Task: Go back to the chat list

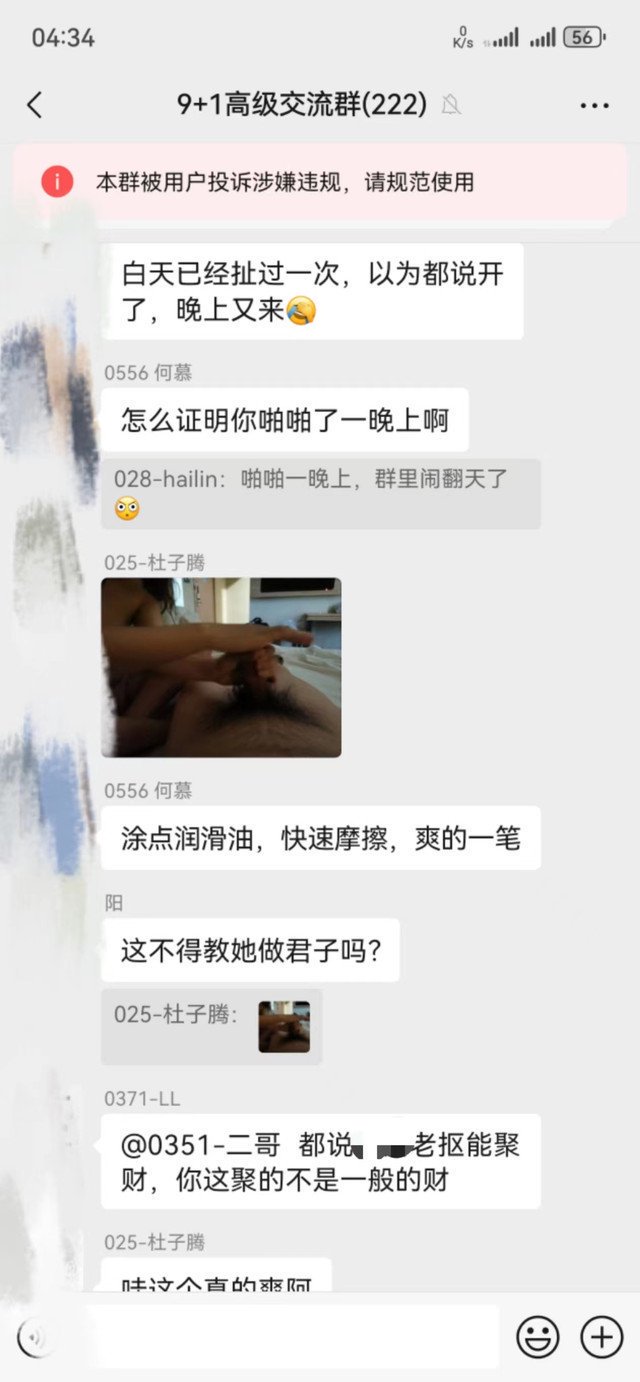Action: tap(35, 104)
